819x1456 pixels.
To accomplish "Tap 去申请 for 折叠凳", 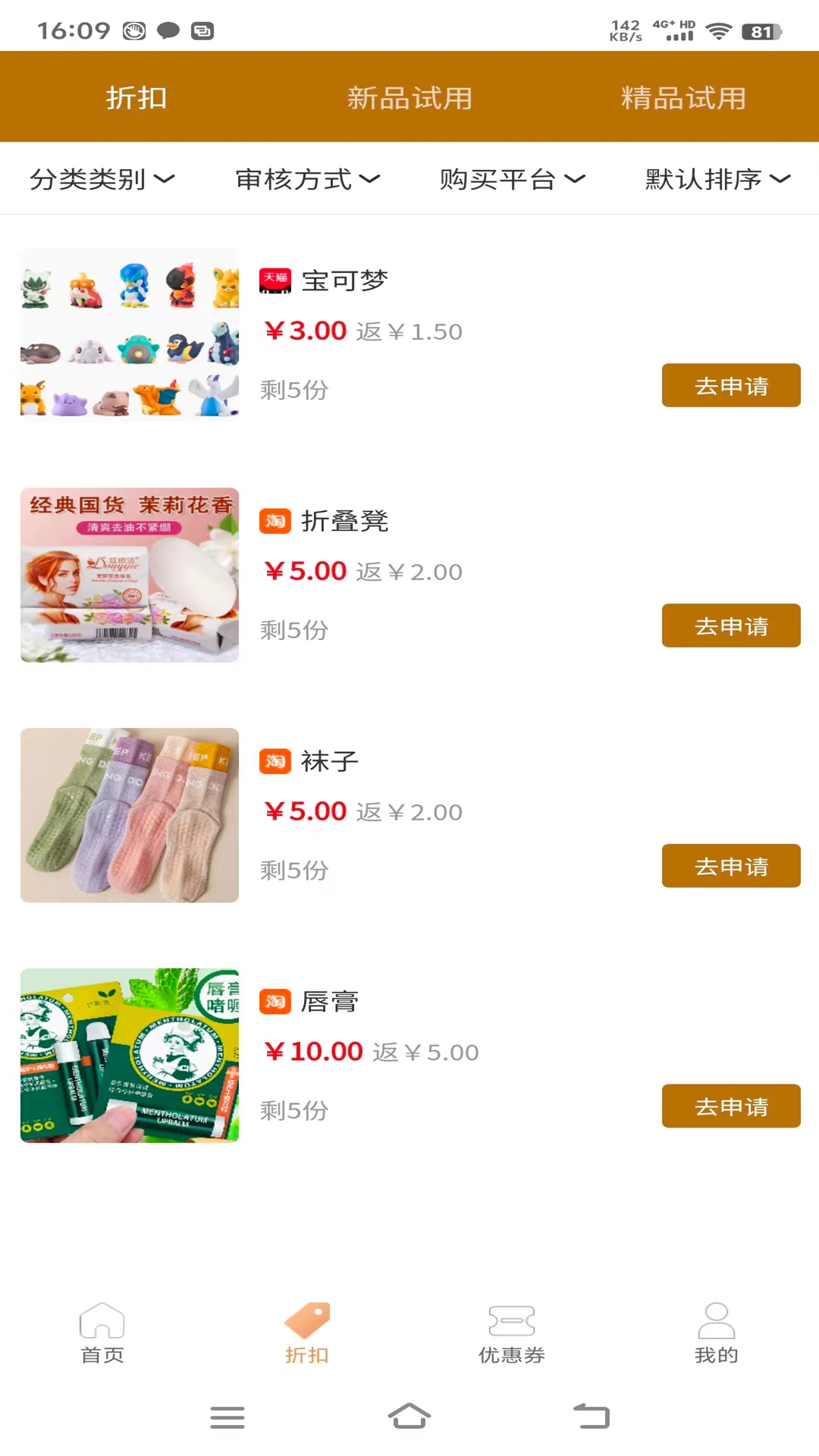I will point(730,626).
